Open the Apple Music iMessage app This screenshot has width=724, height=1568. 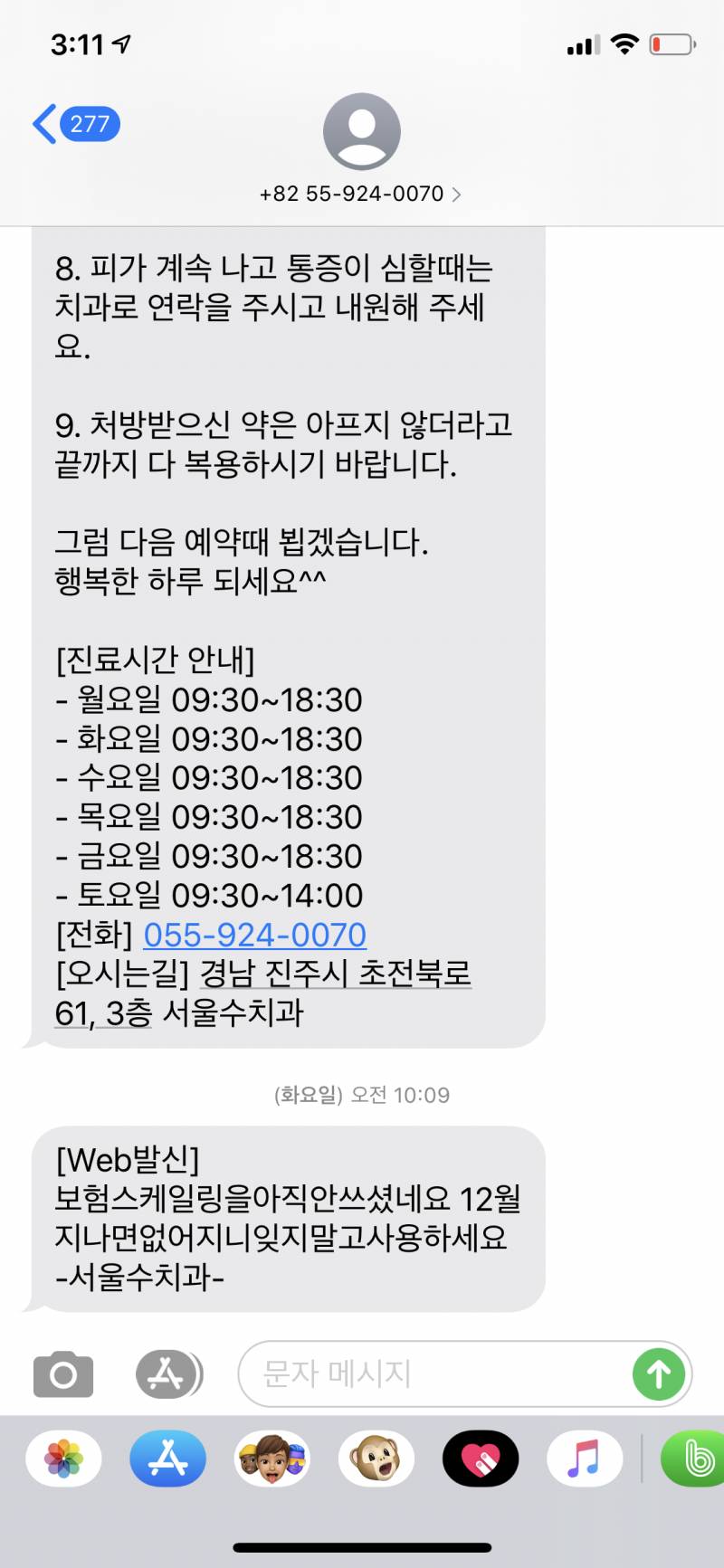[x=584, y=1458]
